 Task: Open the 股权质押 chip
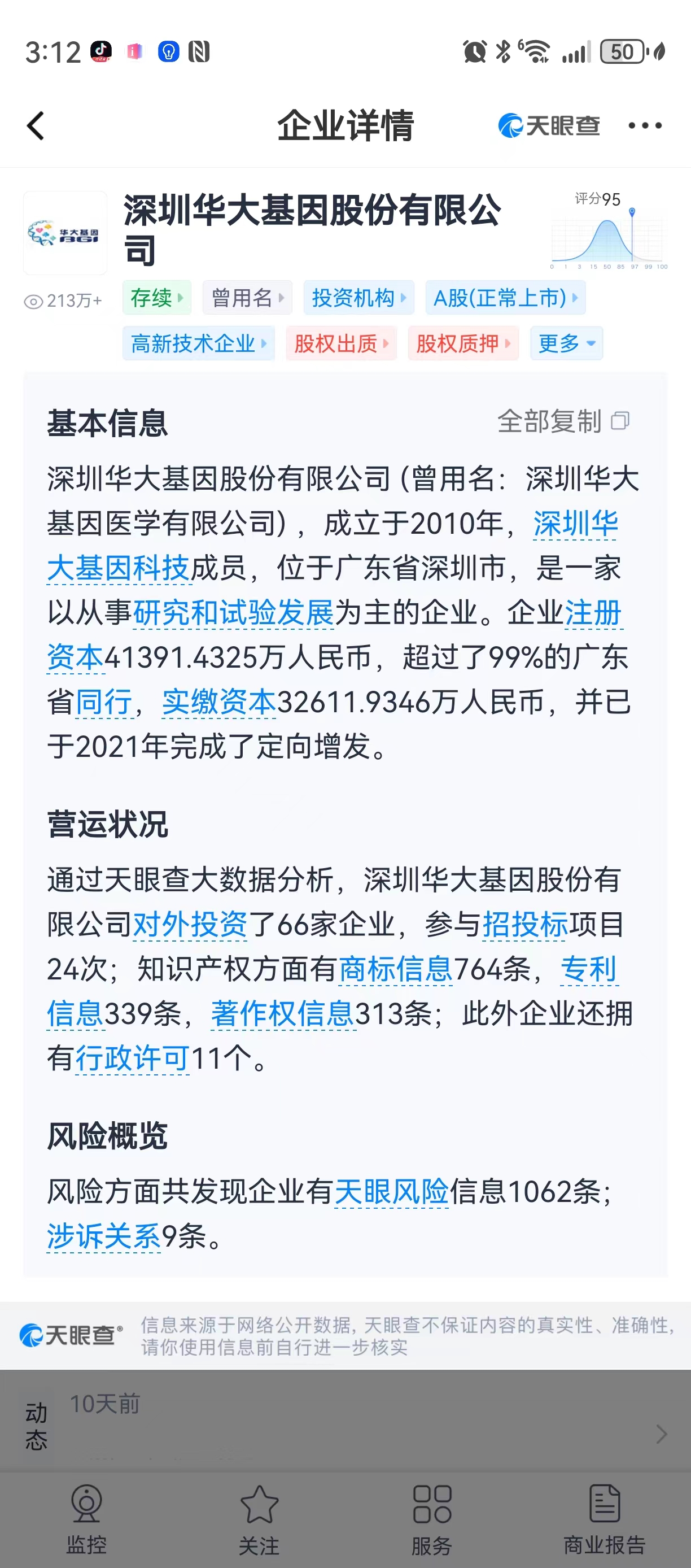[x=463, y=343]
